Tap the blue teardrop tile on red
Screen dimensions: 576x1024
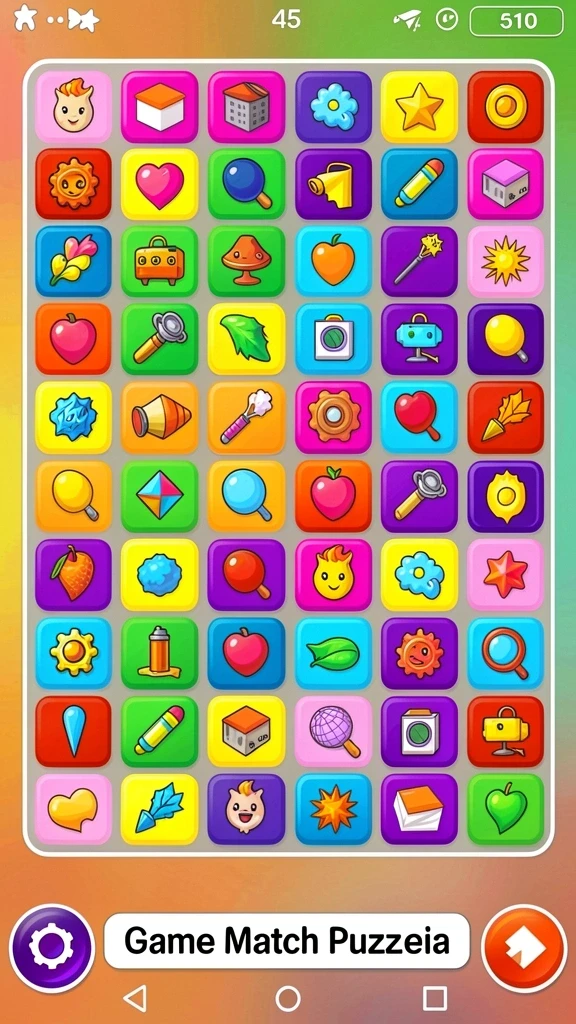click(x=73, y=731)
